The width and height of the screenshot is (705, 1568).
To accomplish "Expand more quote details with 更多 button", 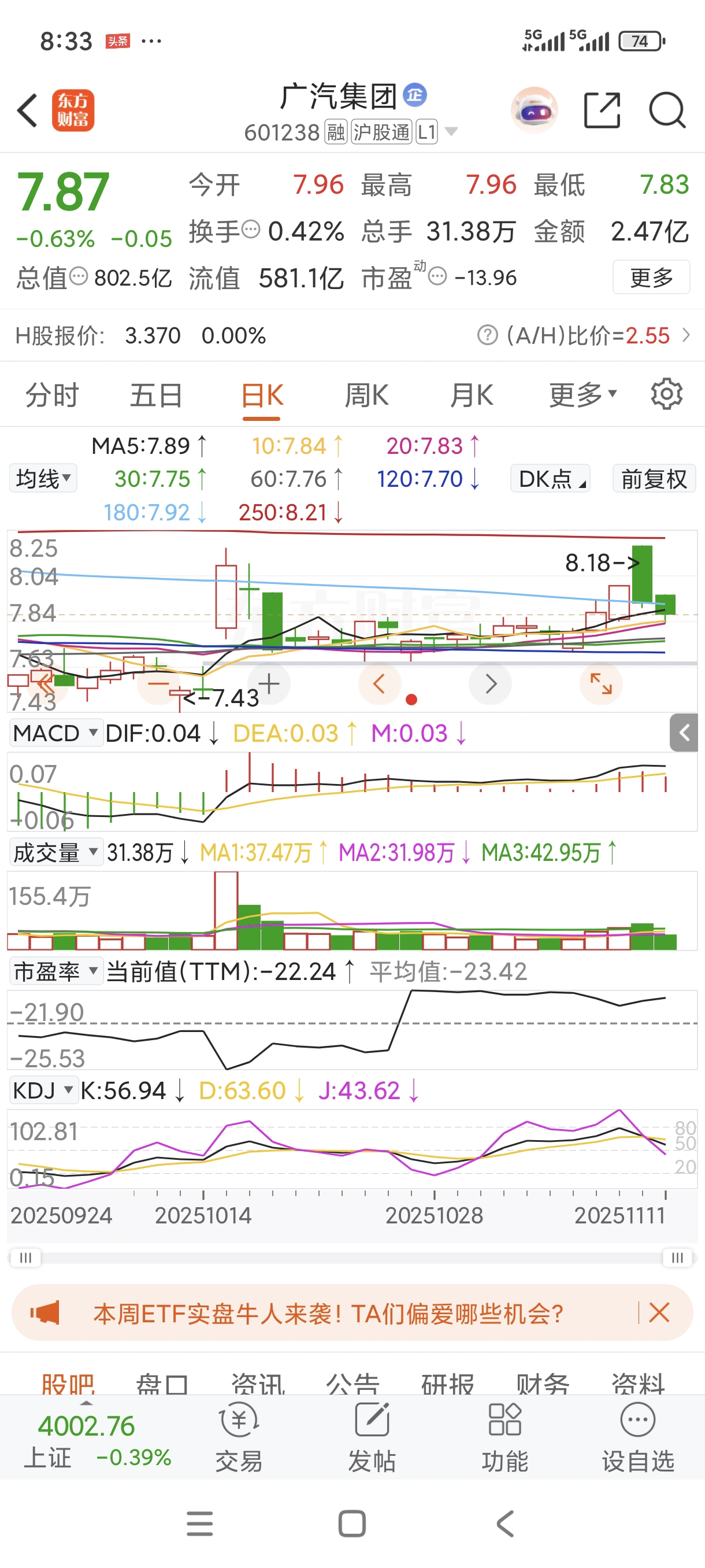I will (x=650, y=278).
